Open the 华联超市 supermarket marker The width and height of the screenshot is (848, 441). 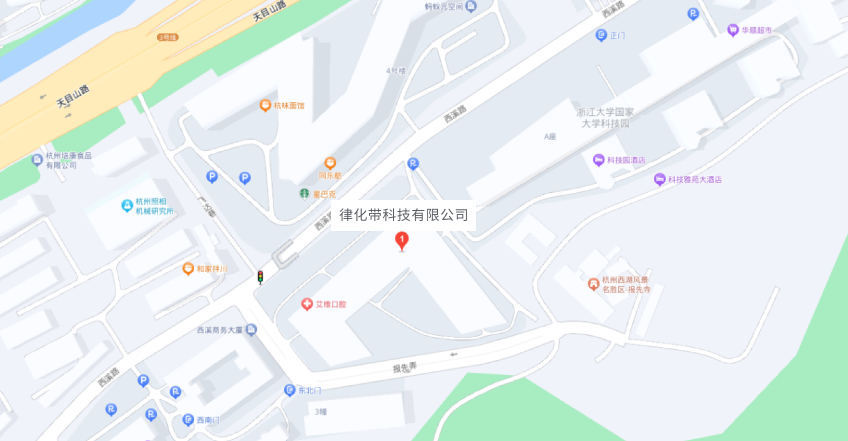pos(733,30)
